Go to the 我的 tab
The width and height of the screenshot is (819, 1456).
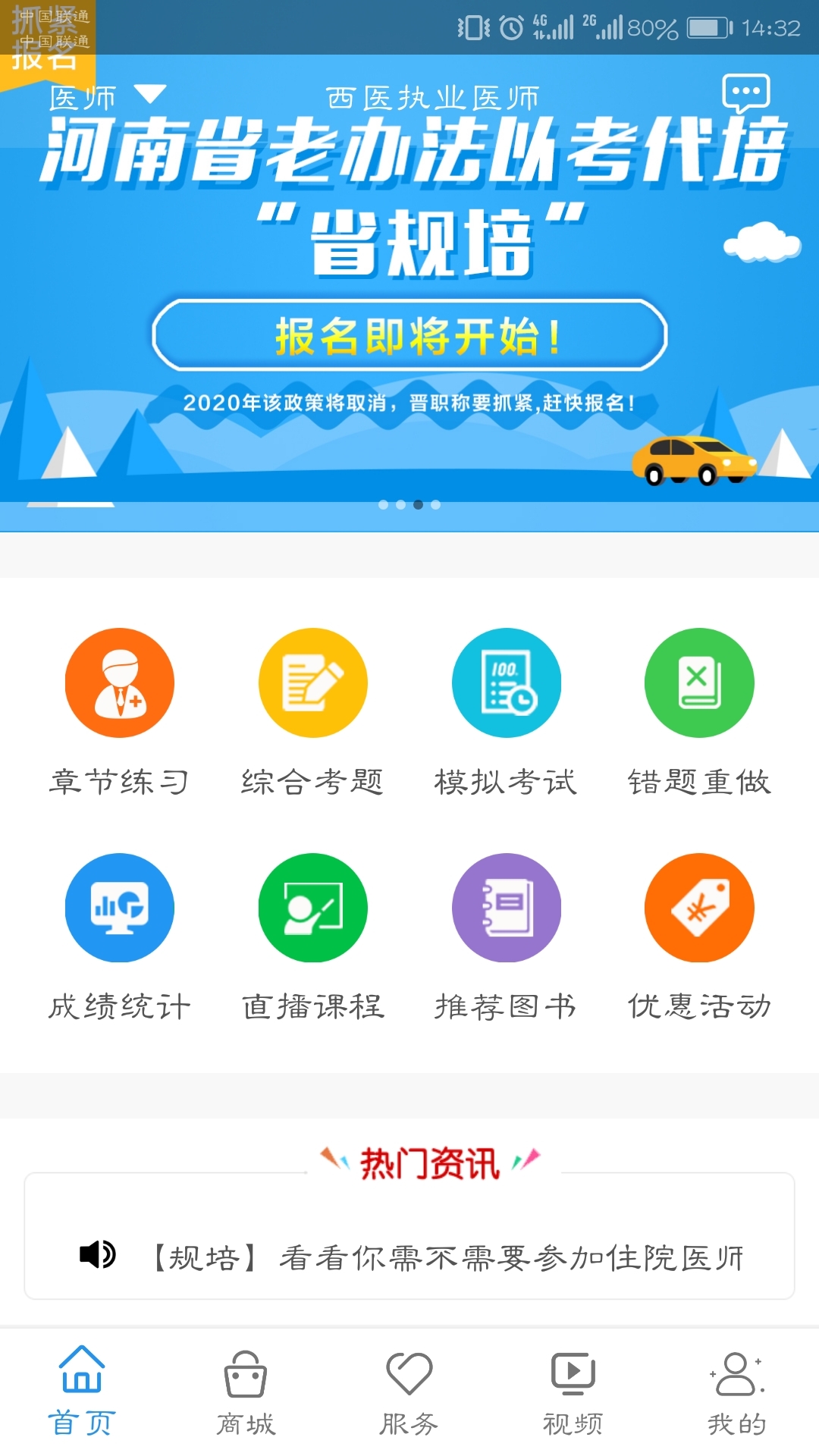point(737,1392)
